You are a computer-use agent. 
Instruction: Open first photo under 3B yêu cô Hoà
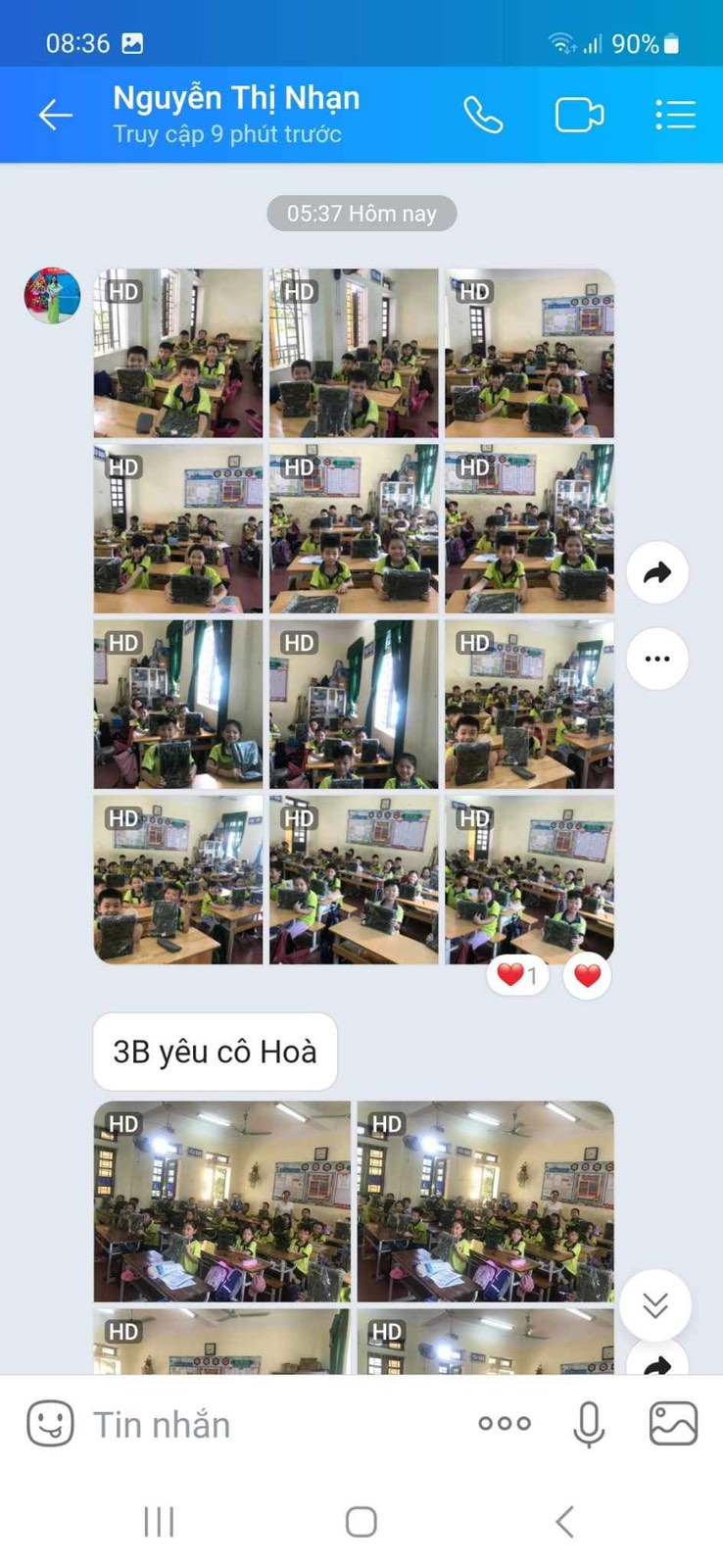click(x=222, y=1200)
